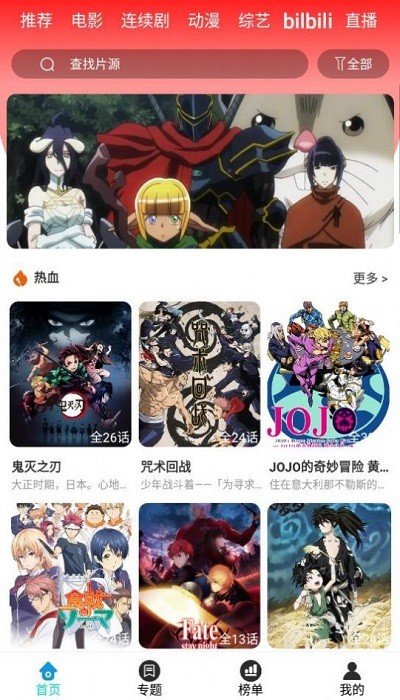Select the 首页 home tab

48,679
